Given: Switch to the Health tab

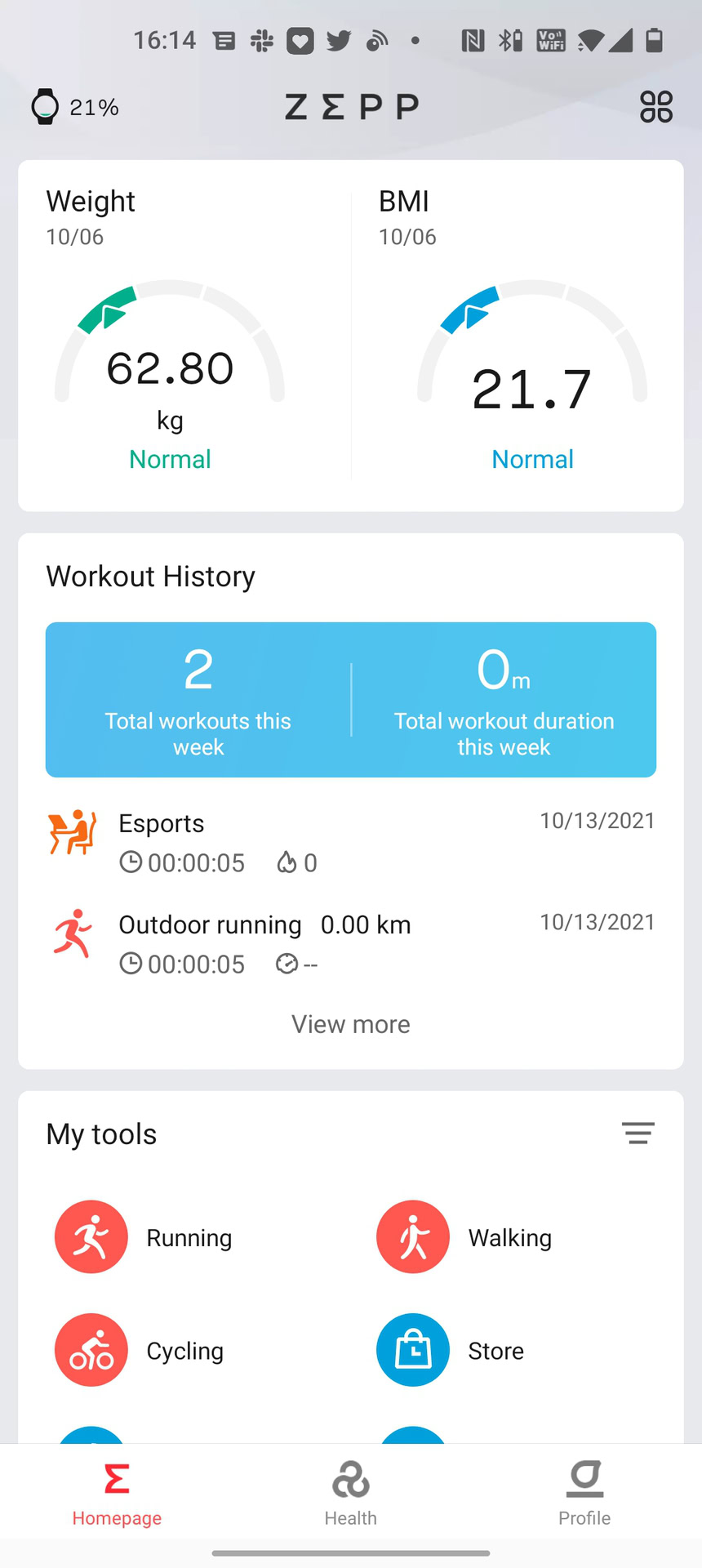Looking at the screenshot, I should pyautogui.click(x=351, y=1493).
